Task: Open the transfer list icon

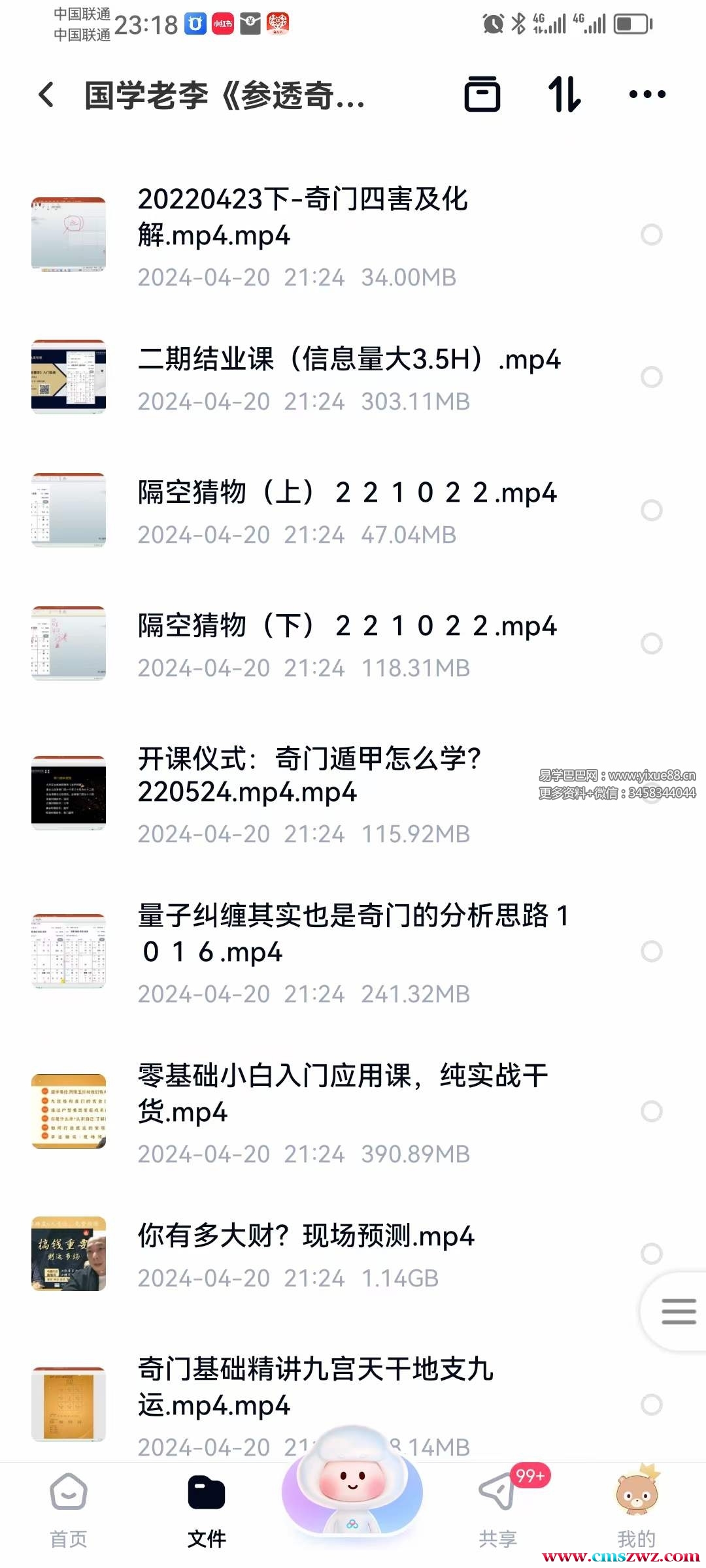Action: coord(482,95)
